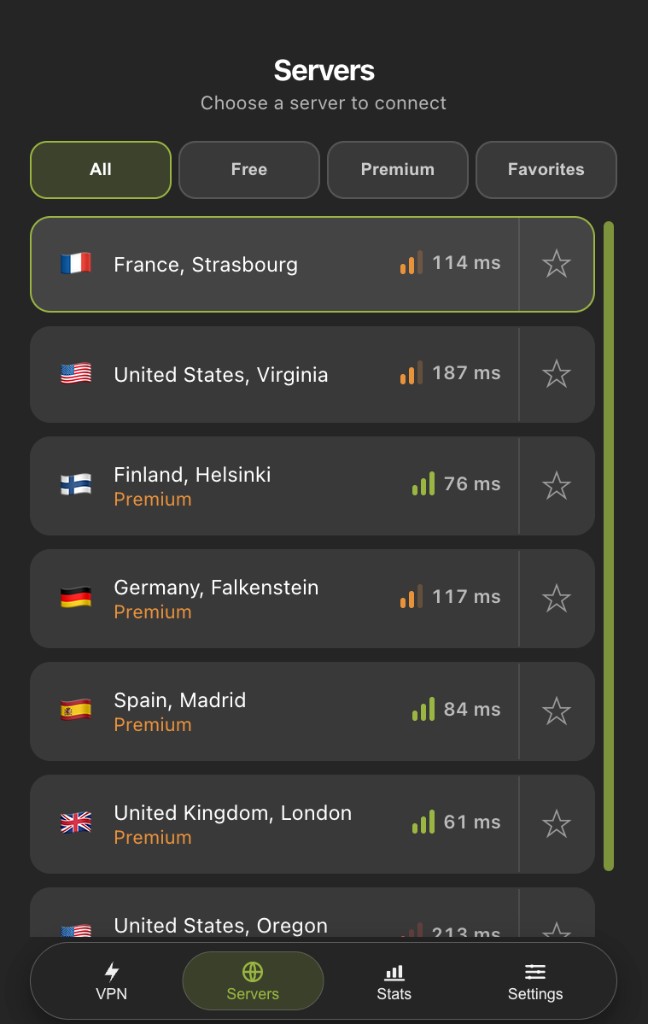Screen dimensions: 648x1024
Task: Tap the Spain, Madrid server row
Action: click(274, 711)
